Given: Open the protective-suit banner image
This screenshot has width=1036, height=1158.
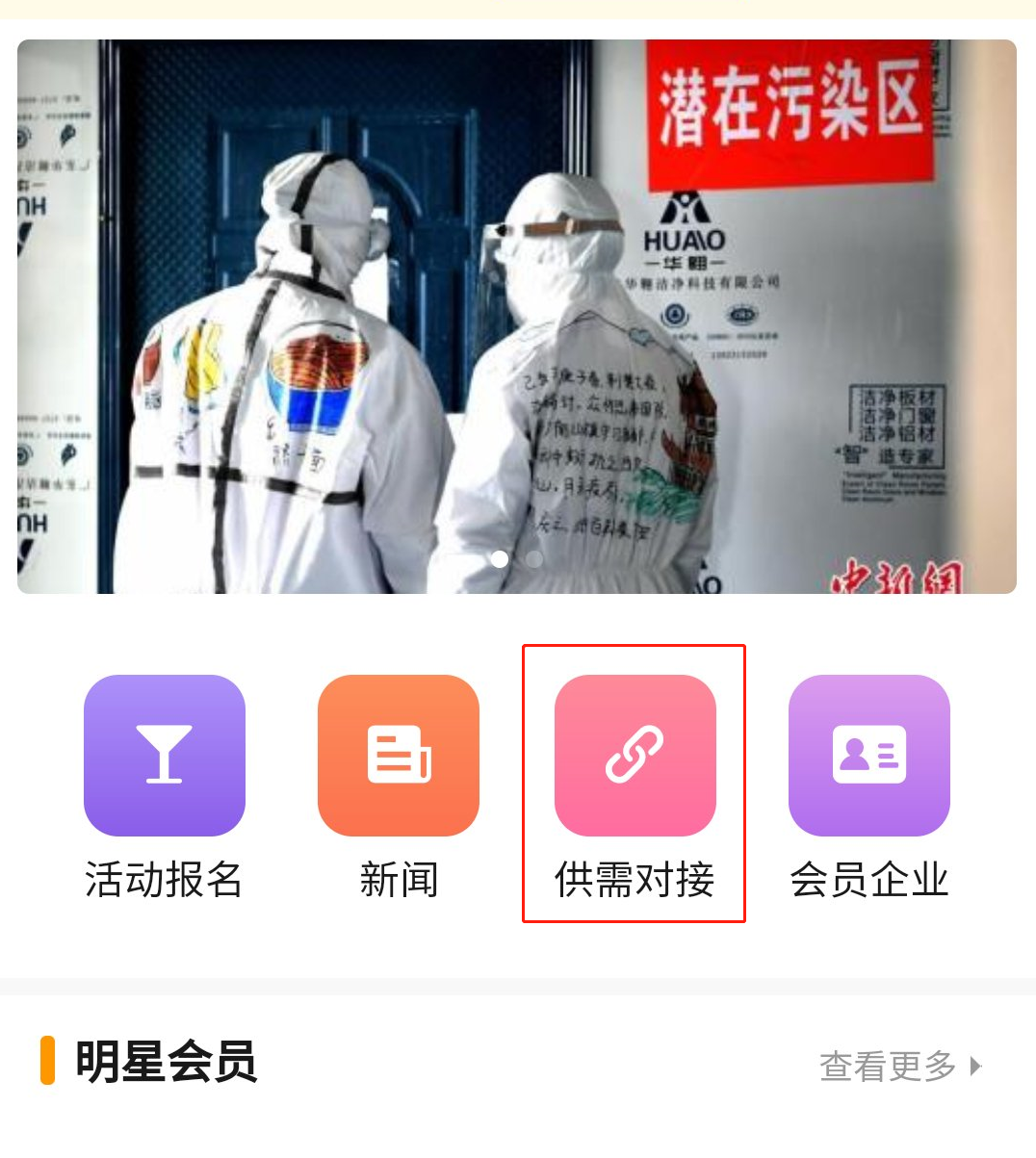Looking at the screenshot, I should coord(517,316).
